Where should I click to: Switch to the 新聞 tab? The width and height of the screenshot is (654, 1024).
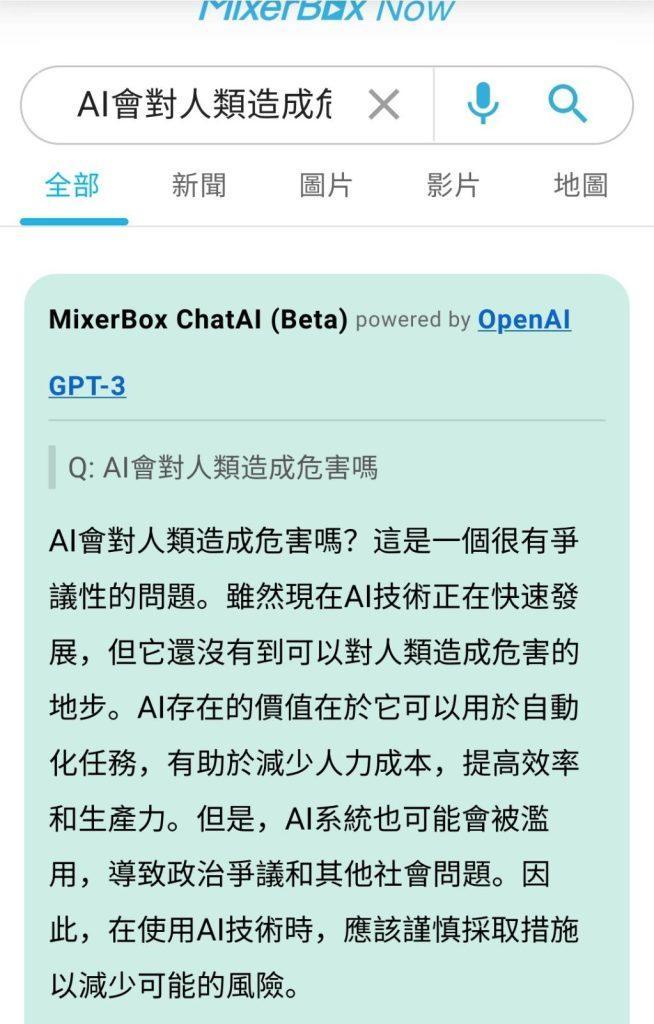coord(199,185)
